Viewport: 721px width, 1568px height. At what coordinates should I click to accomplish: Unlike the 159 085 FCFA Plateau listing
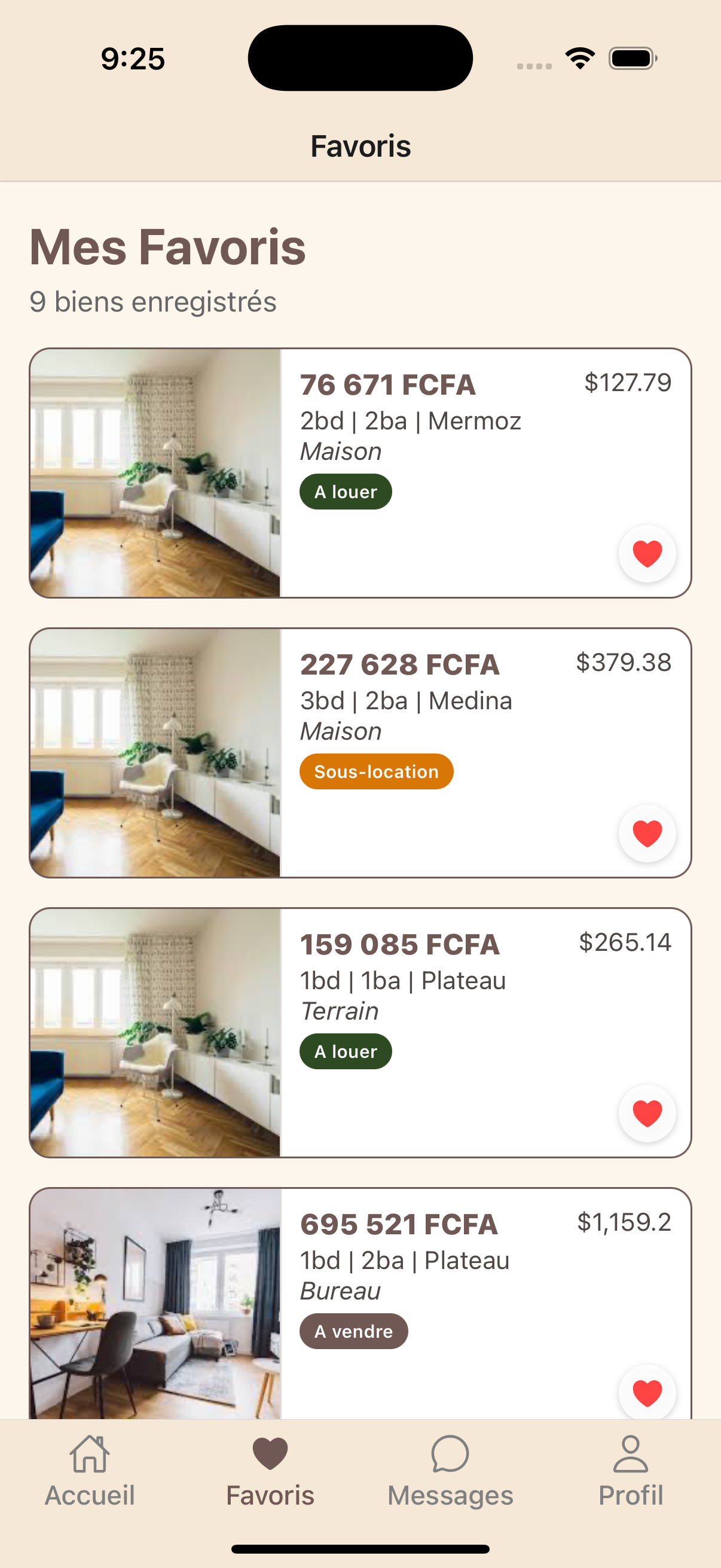pos(647,1114)
